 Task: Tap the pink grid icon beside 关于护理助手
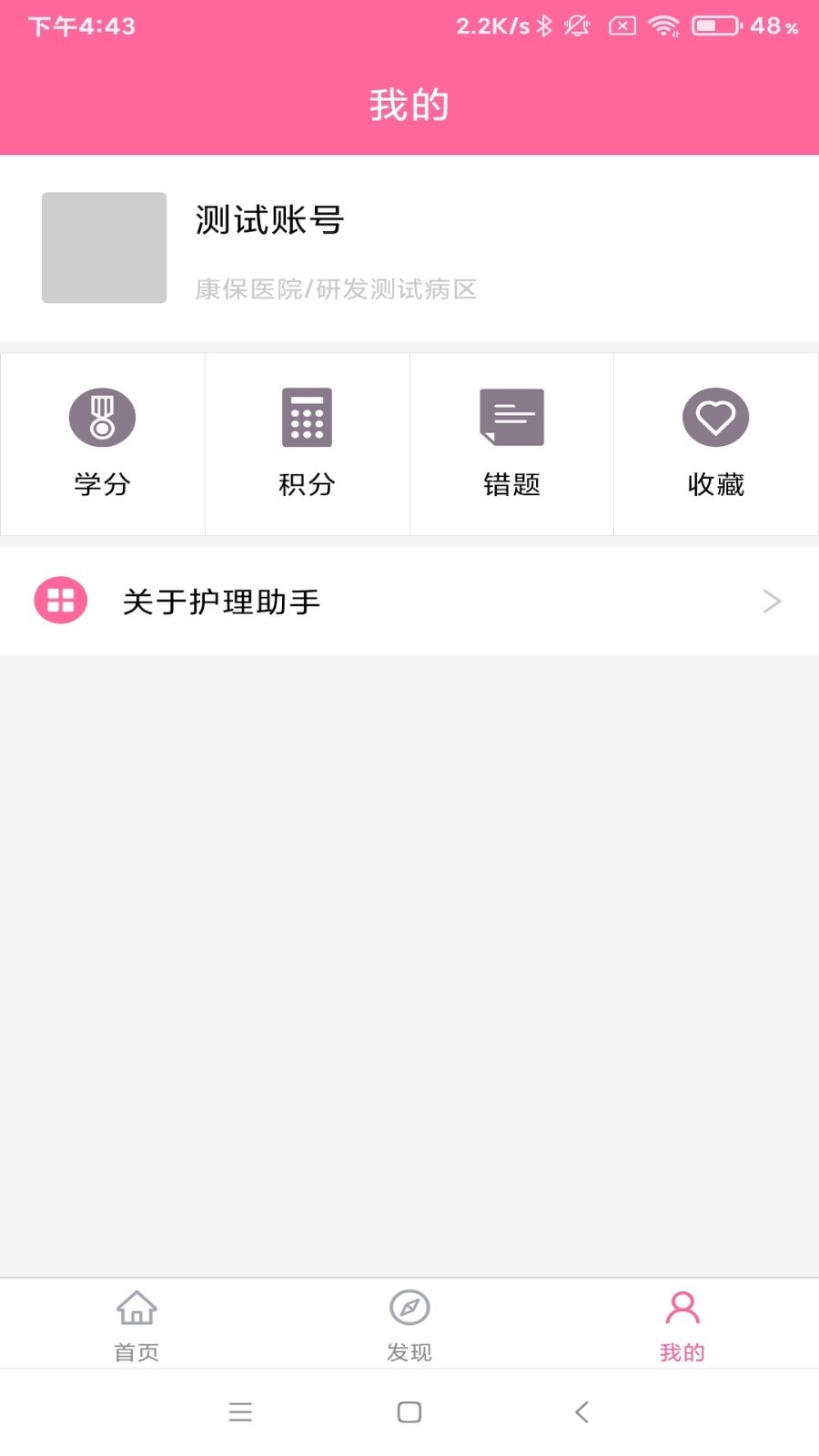click(60, 601)
